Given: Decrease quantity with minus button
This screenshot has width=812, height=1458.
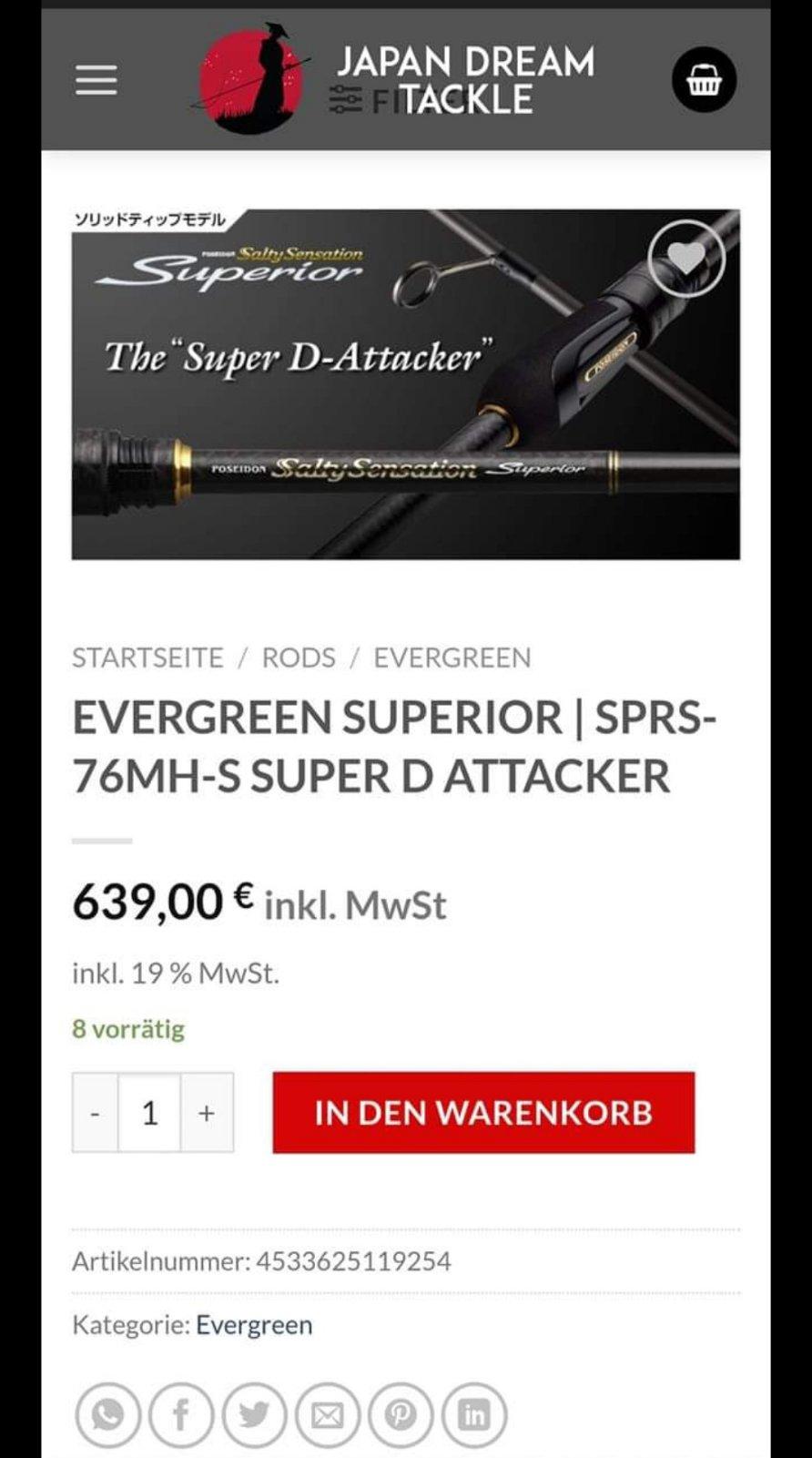Looking at the screenshot, I should 96,1113.
